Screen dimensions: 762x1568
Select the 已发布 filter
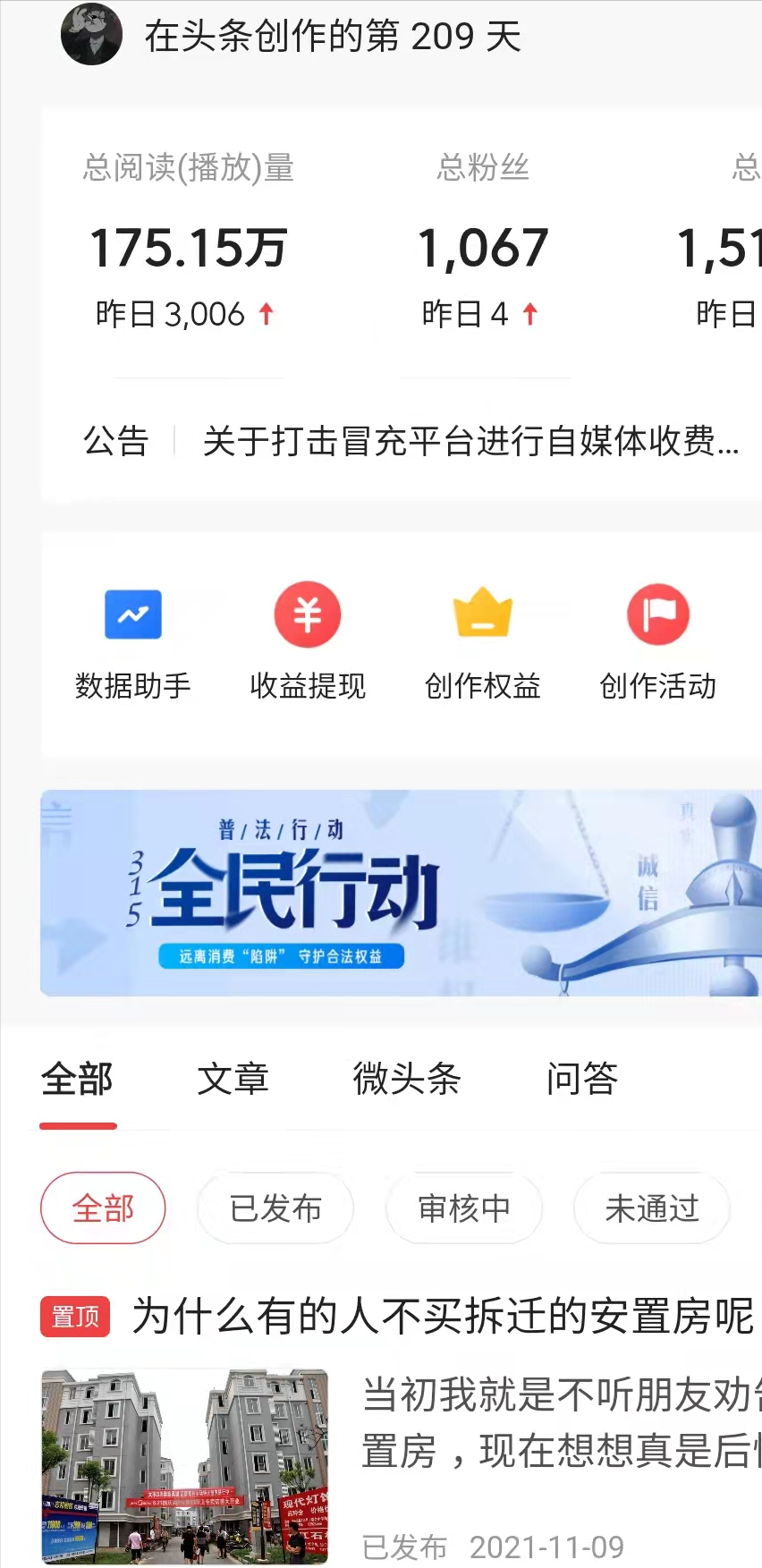(x=275, y=1208)
